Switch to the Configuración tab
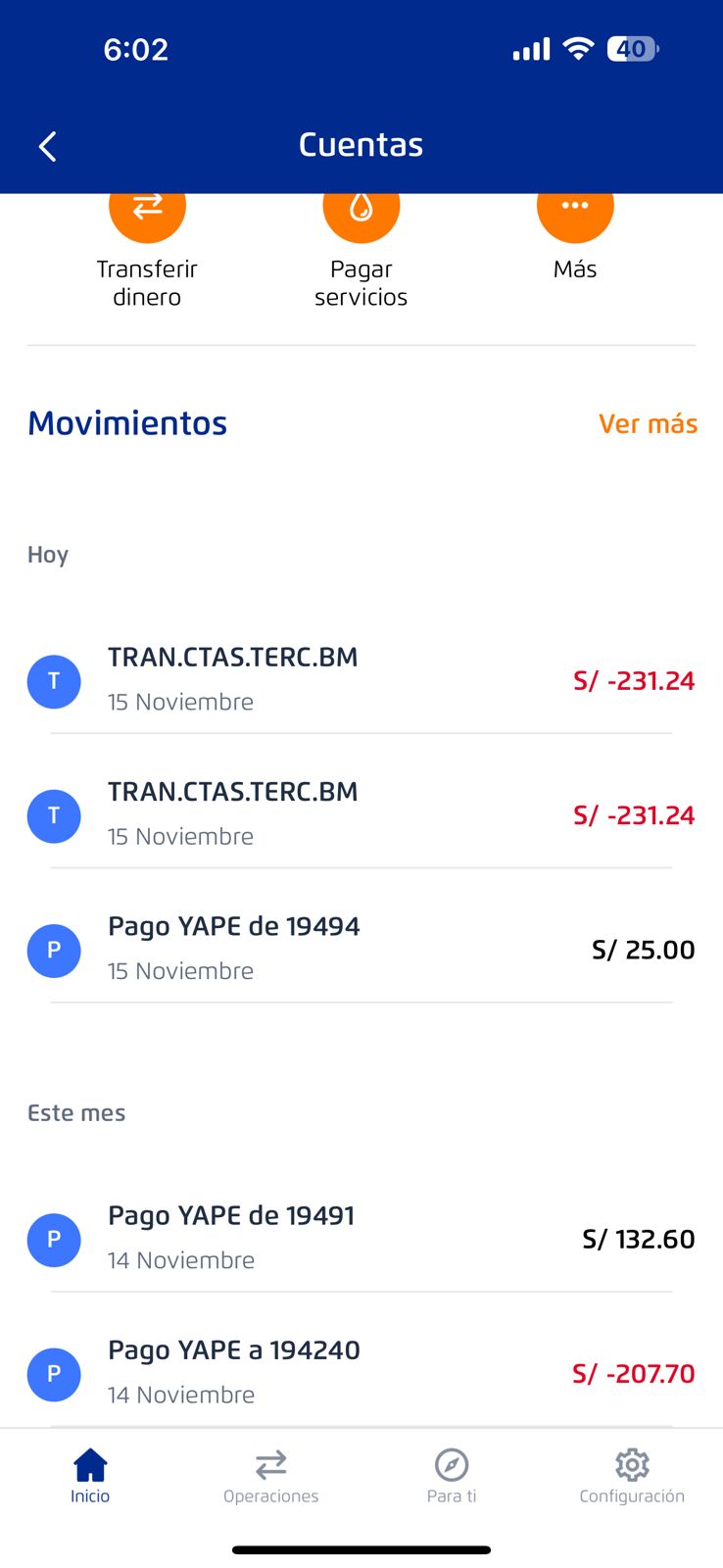723x1568 pixels. pos(632,1475)
